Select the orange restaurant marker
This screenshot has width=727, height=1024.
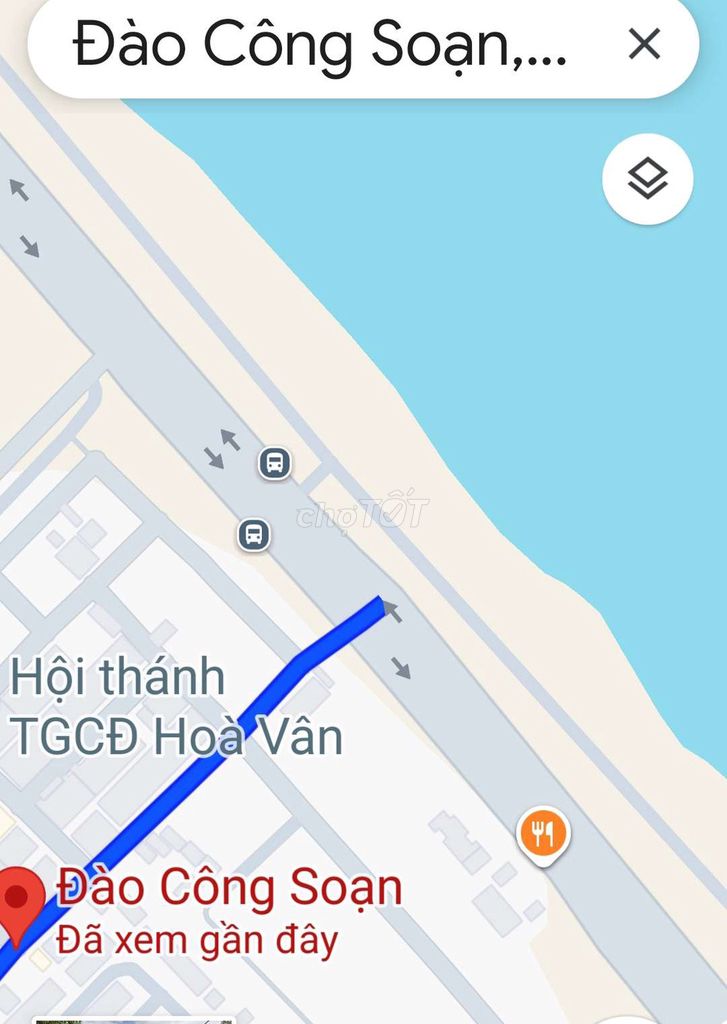point(543,834)
